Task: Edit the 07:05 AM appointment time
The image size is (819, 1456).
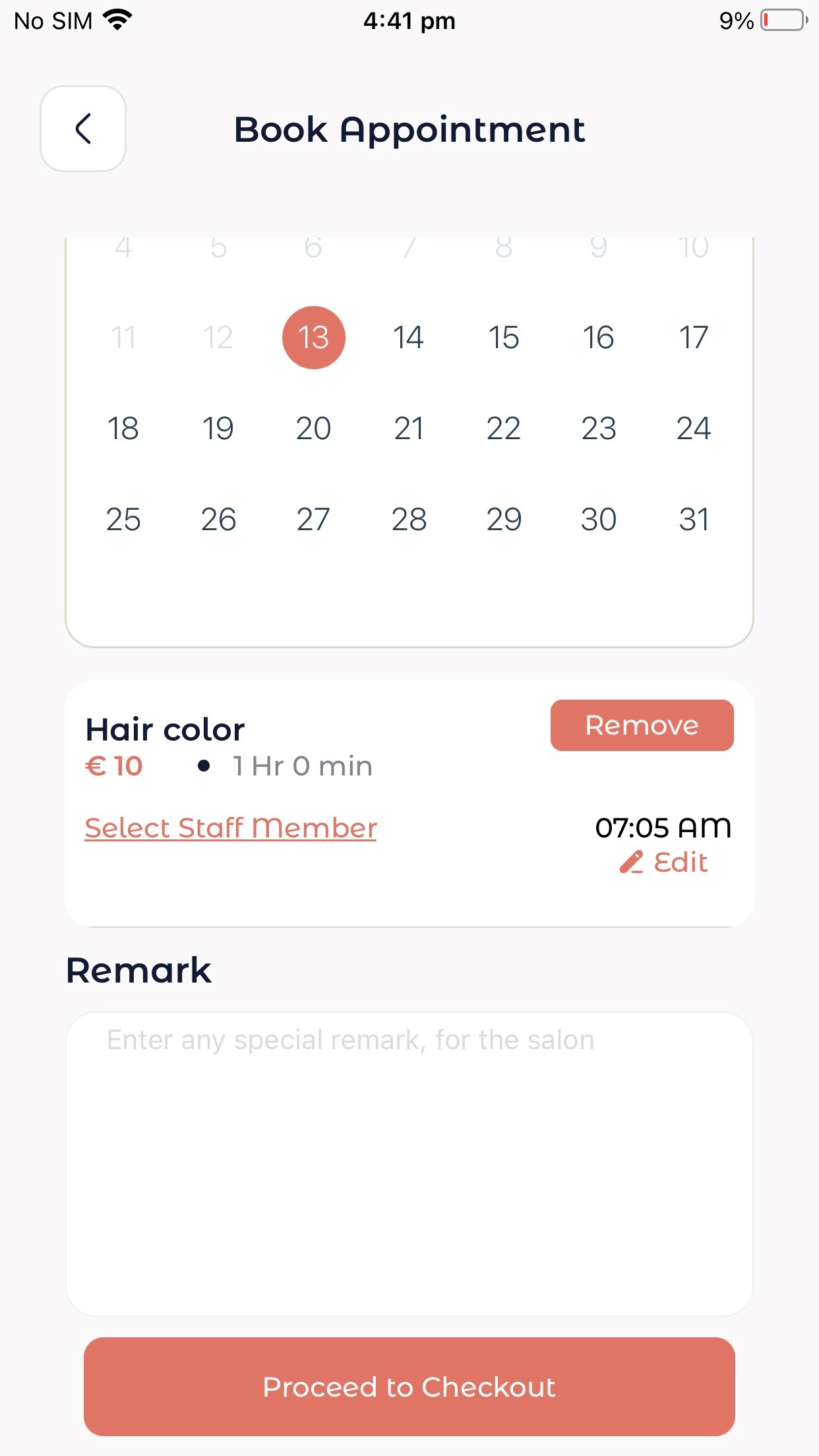Action: point(663,862)
